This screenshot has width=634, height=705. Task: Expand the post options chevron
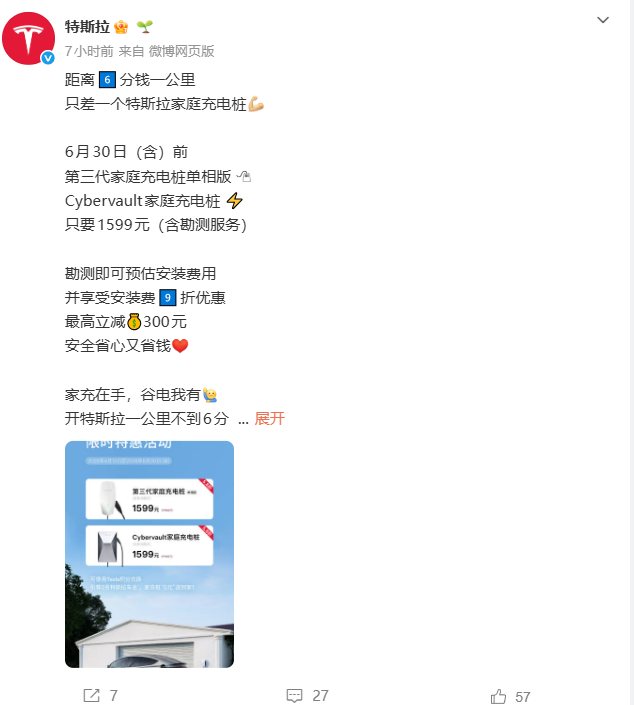[603, 20]
